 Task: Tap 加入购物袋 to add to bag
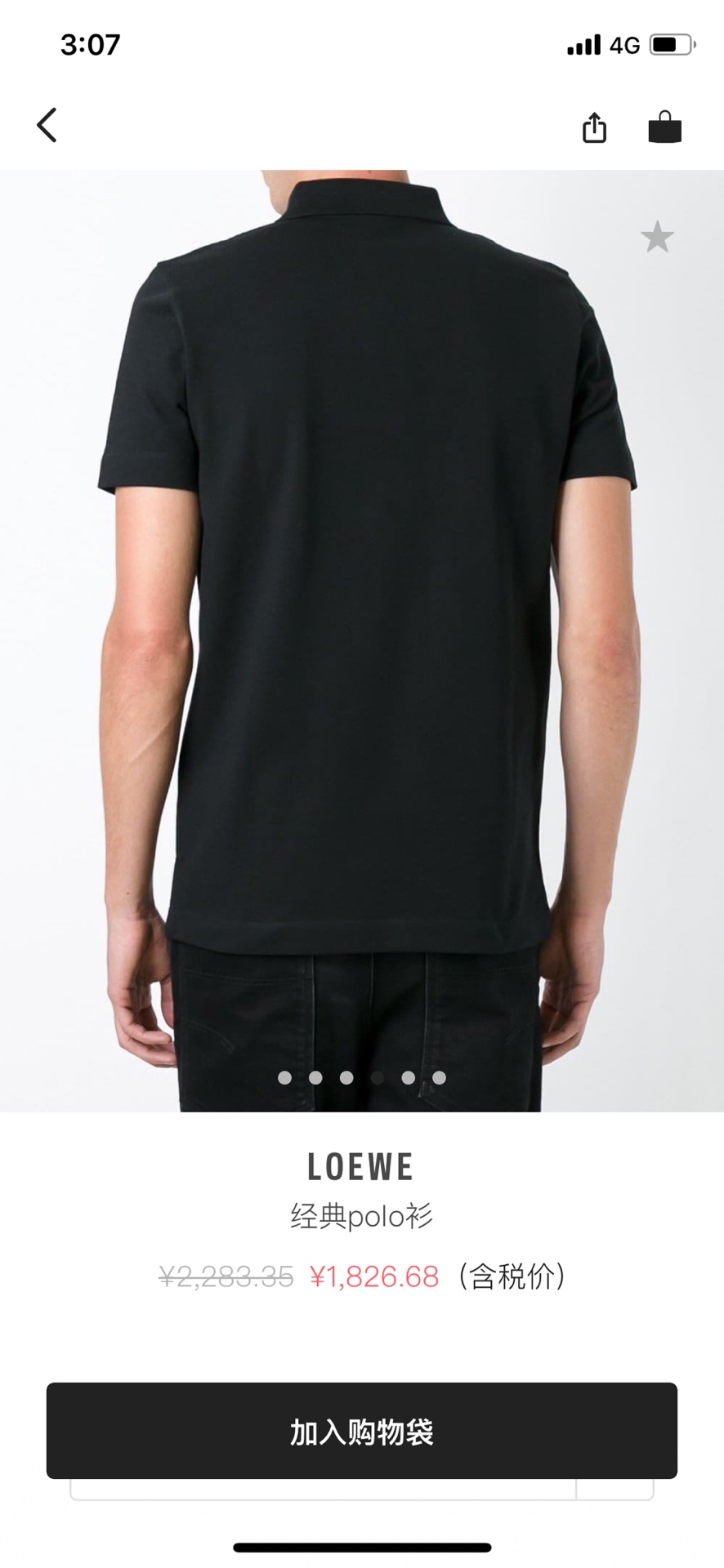click(x=361, y=1432)
